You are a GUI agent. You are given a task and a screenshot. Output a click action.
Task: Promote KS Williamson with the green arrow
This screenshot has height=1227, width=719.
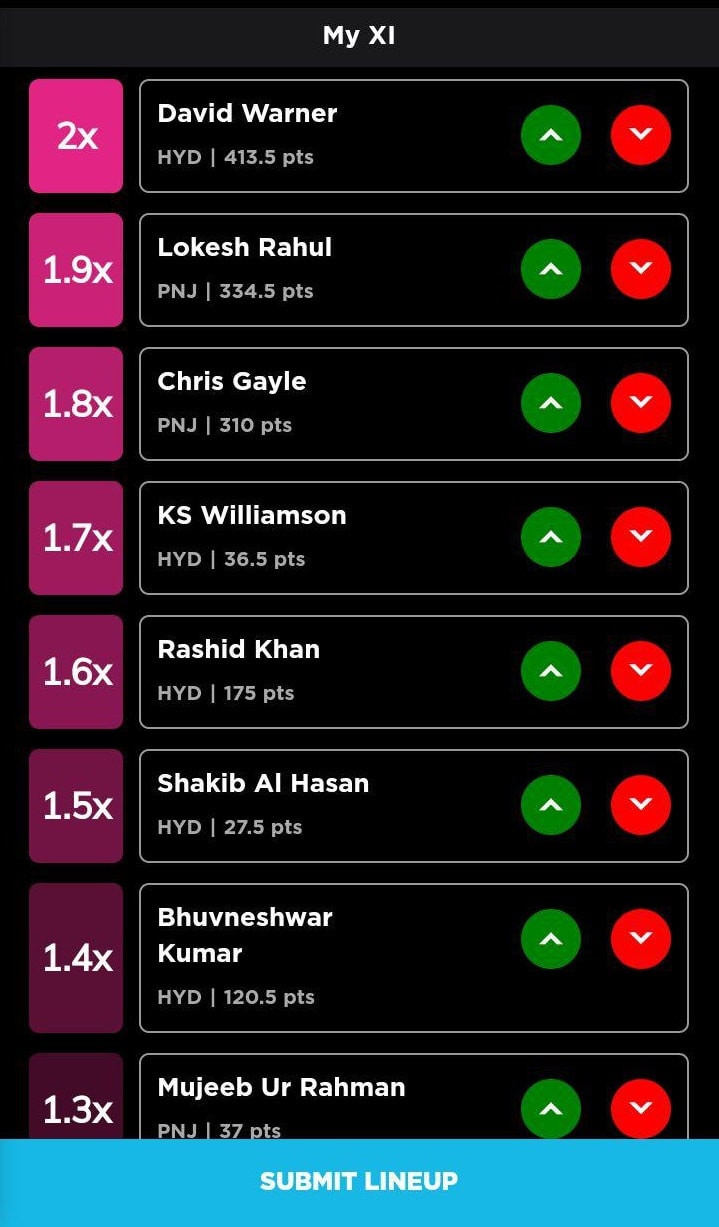pos(551,537)
